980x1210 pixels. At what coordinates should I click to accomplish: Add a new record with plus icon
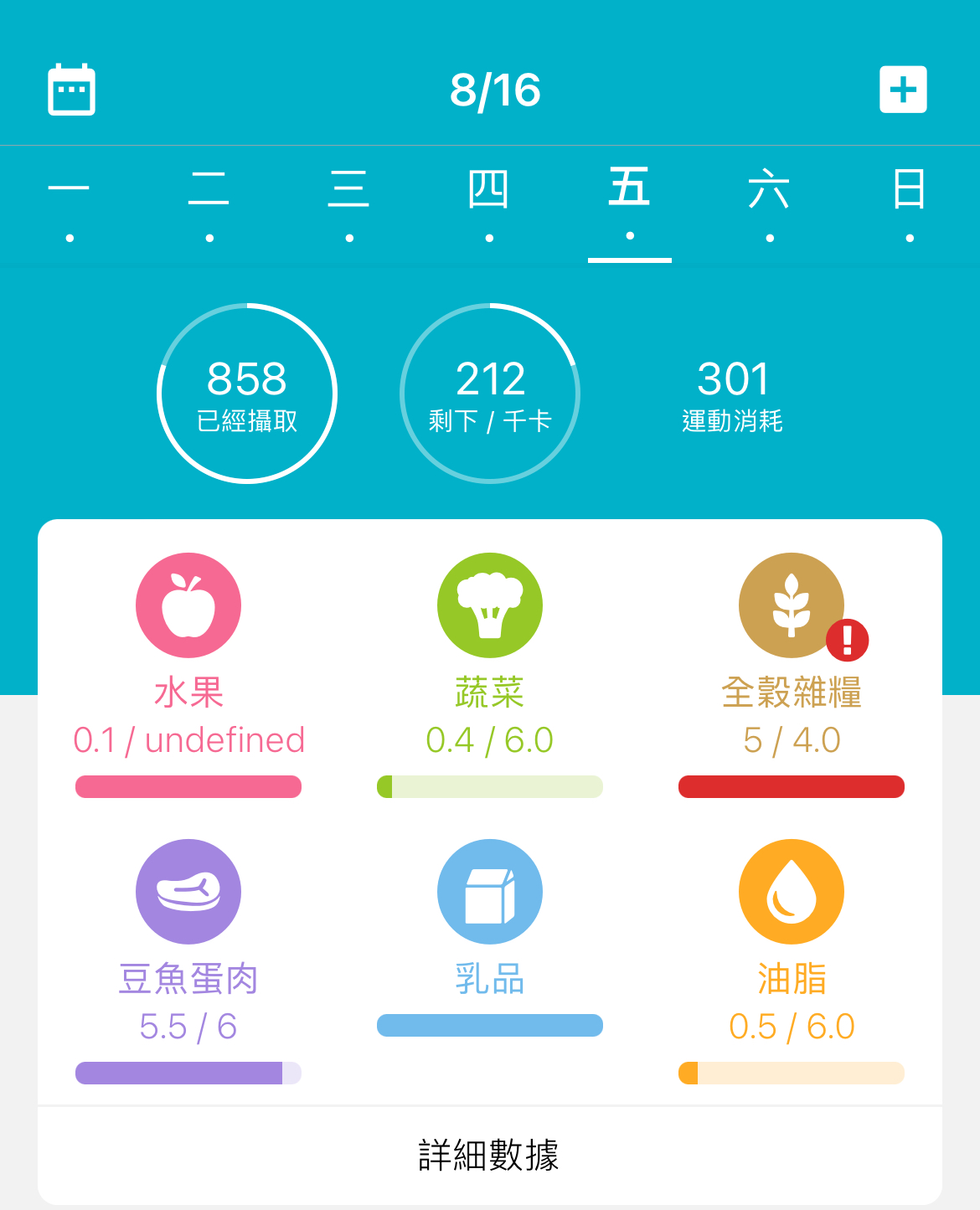pyautogui.click(x=903, y=90)
